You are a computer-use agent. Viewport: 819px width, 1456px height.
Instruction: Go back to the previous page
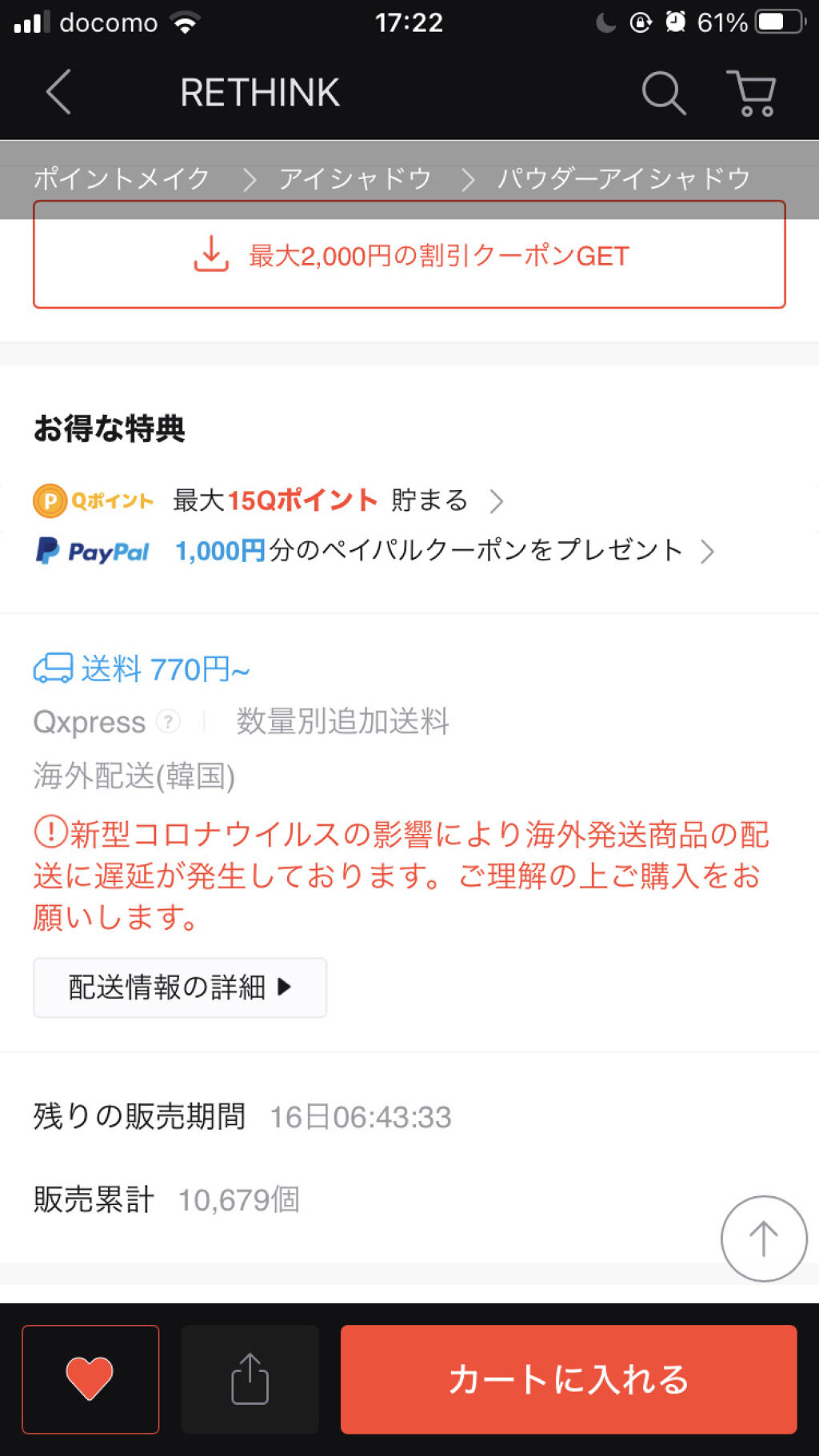tap(59, 92)
